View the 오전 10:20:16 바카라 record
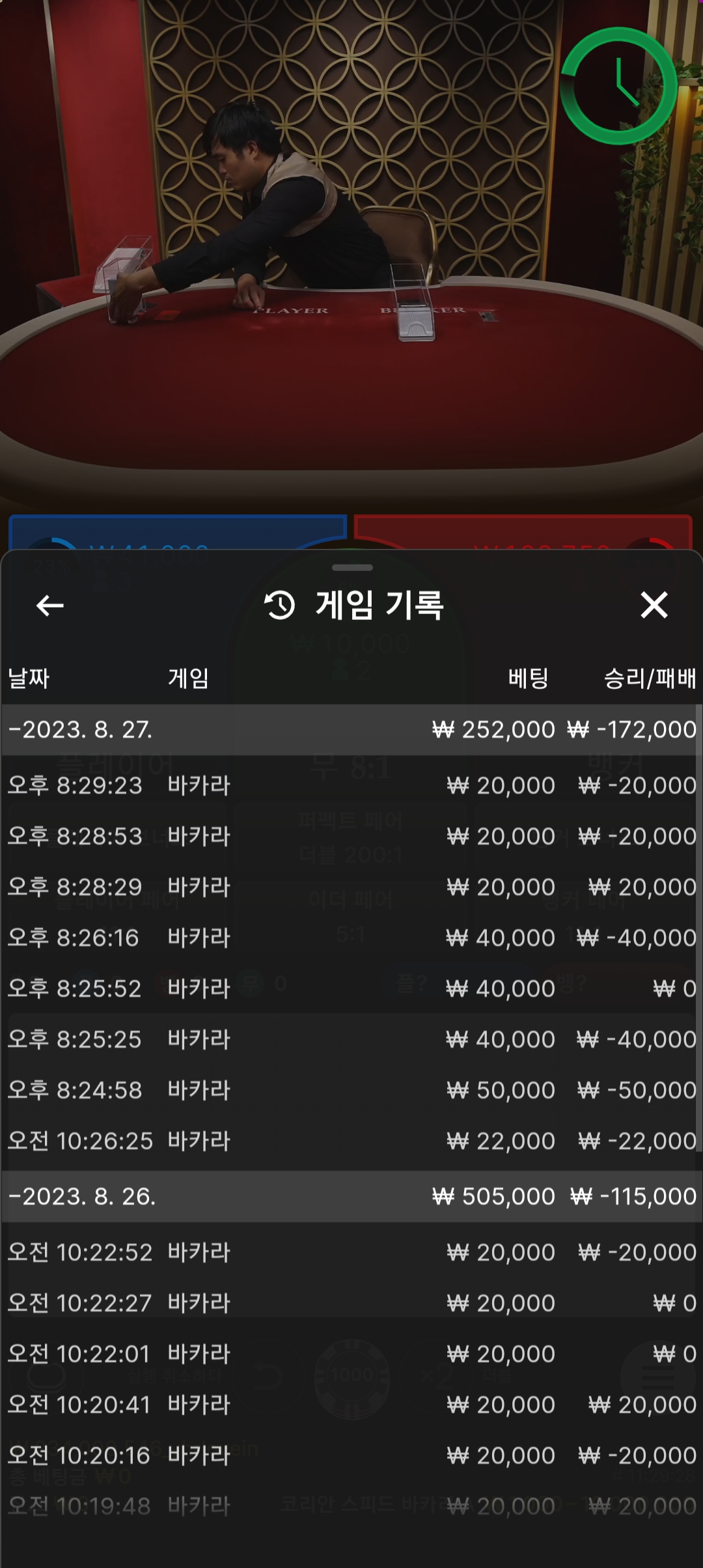The width and height of the screenshot is (703, 1568). pyautogui.click(x=351, y=1455)
